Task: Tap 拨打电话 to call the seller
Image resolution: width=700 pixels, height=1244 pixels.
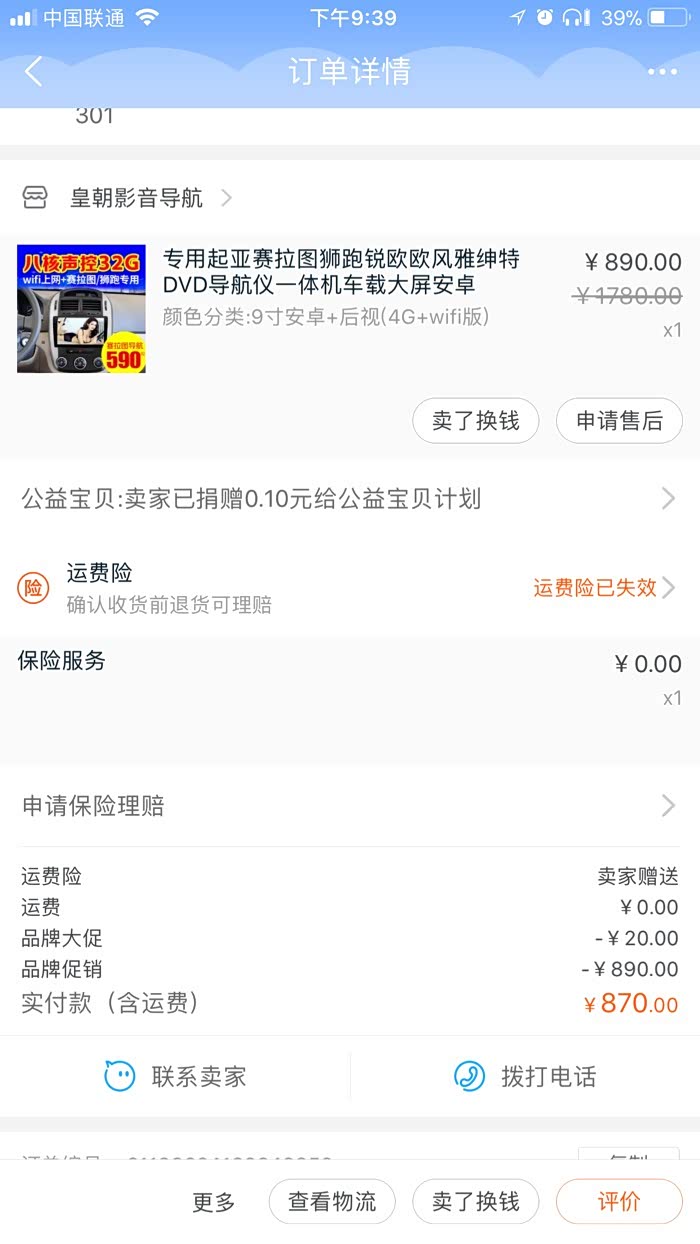Action: click(526, 1077)
